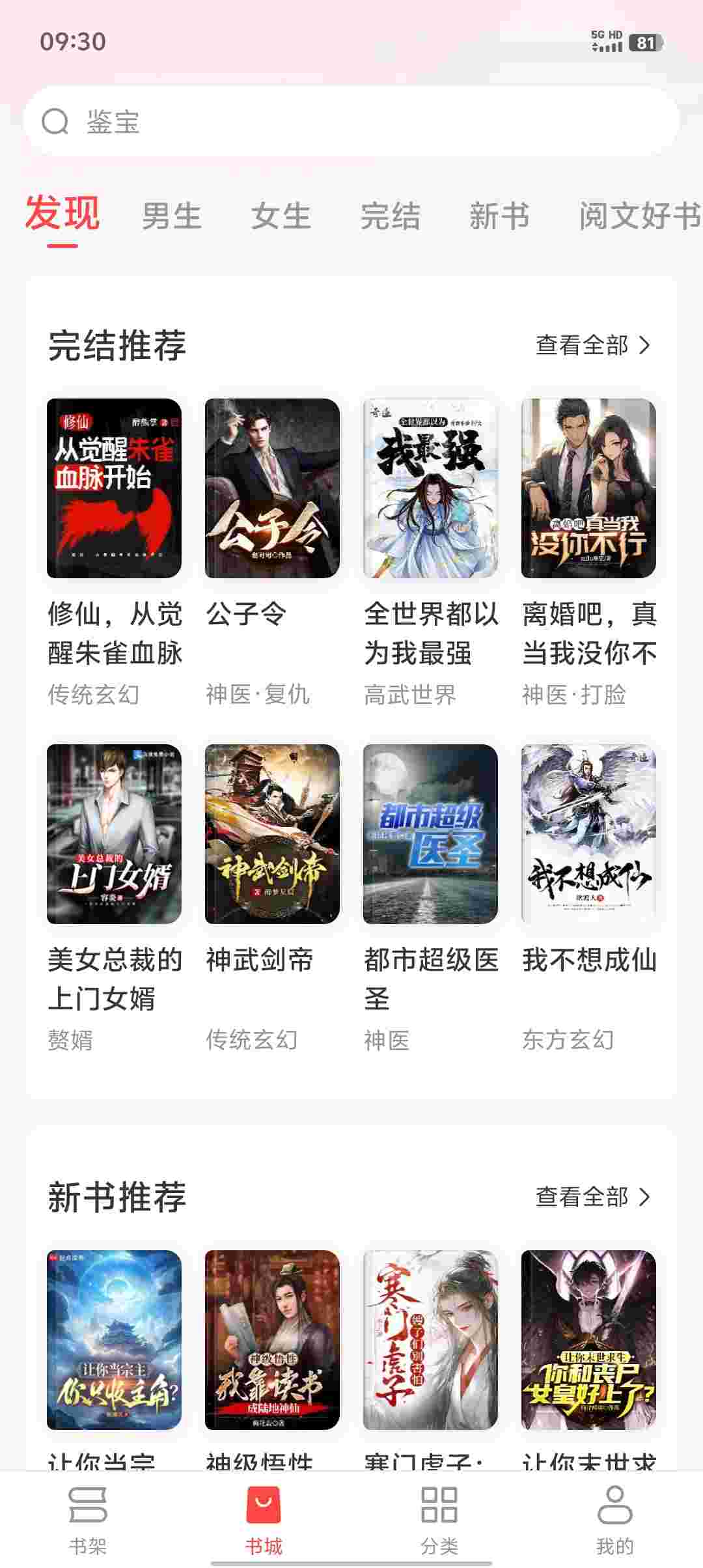Open the book 公子令

click(272, 488)
